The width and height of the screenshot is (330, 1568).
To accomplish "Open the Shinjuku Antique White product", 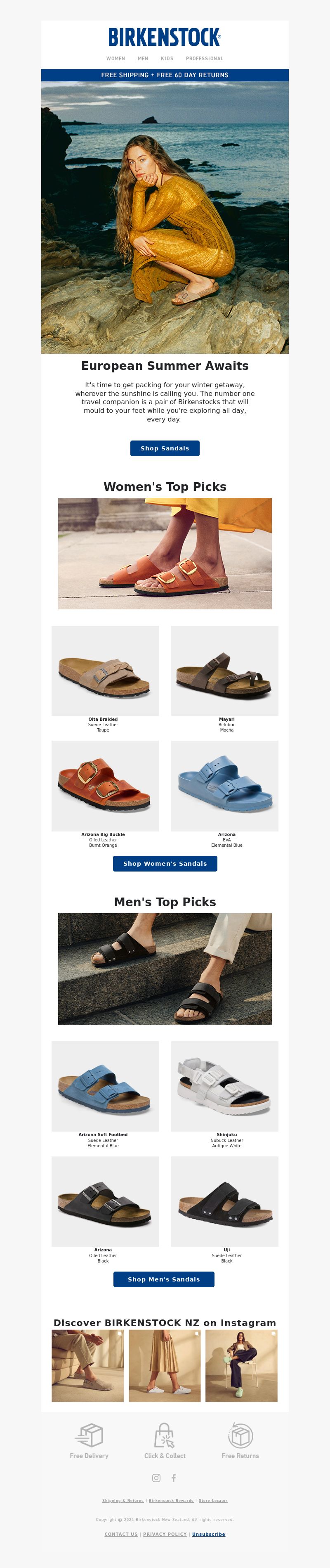I will pyautogui.click(x=224, y=1086).
